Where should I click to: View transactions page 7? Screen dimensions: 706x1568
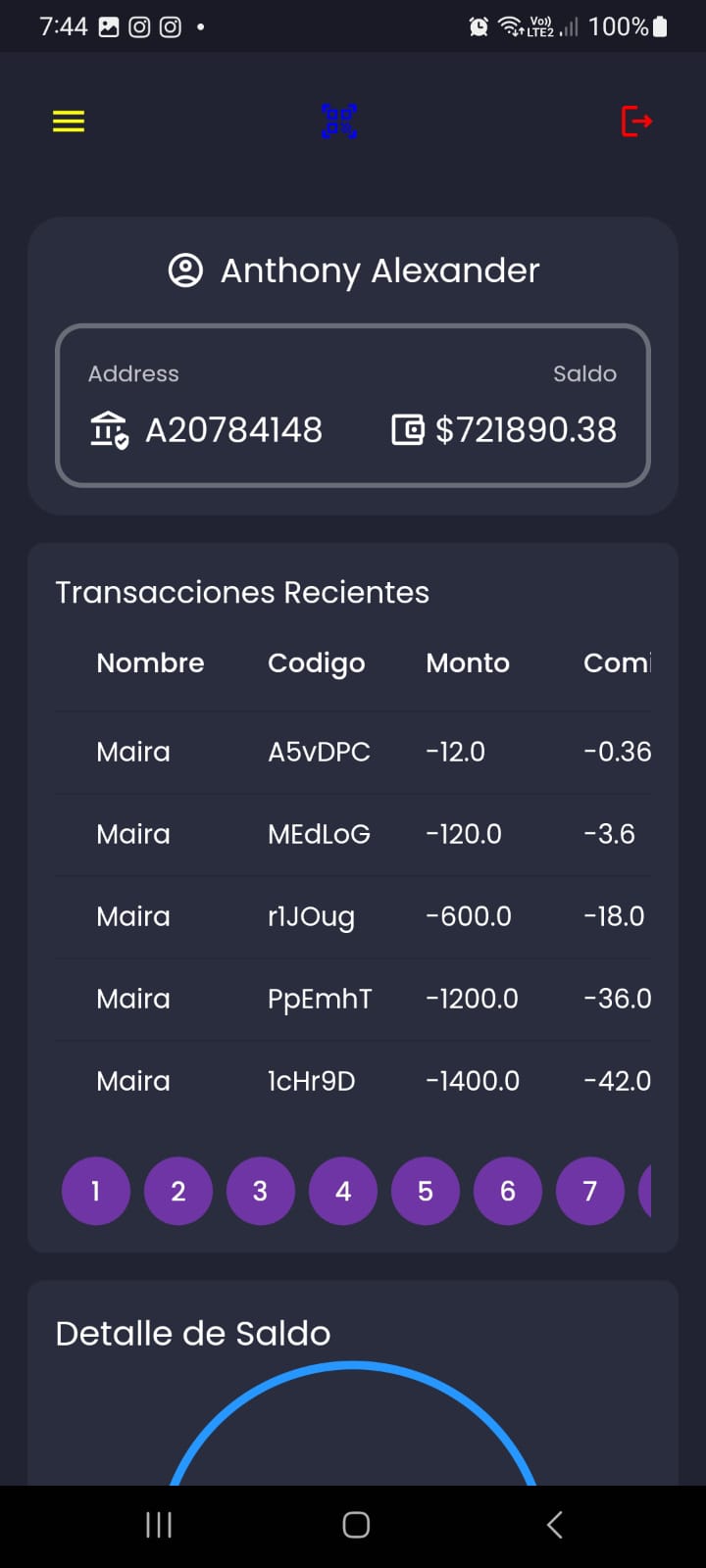[590, 1191]
